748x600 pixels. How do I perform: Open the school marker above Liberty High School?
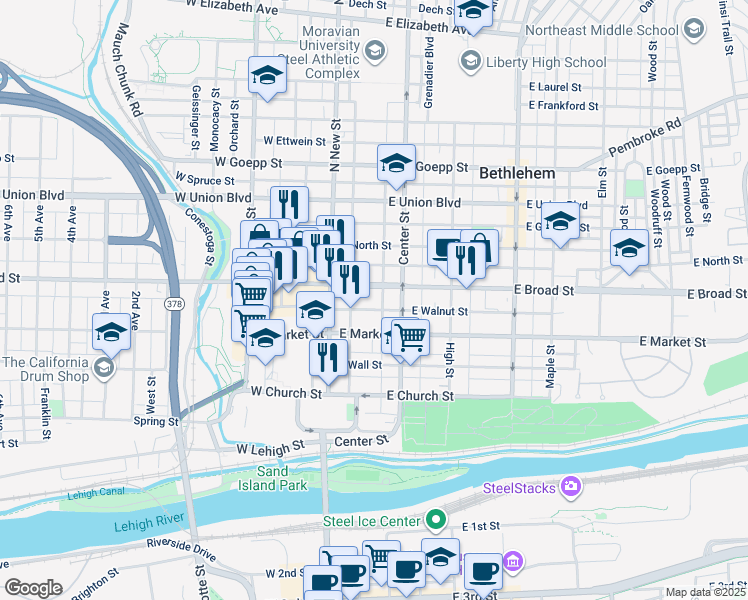[x=473, y=13]
